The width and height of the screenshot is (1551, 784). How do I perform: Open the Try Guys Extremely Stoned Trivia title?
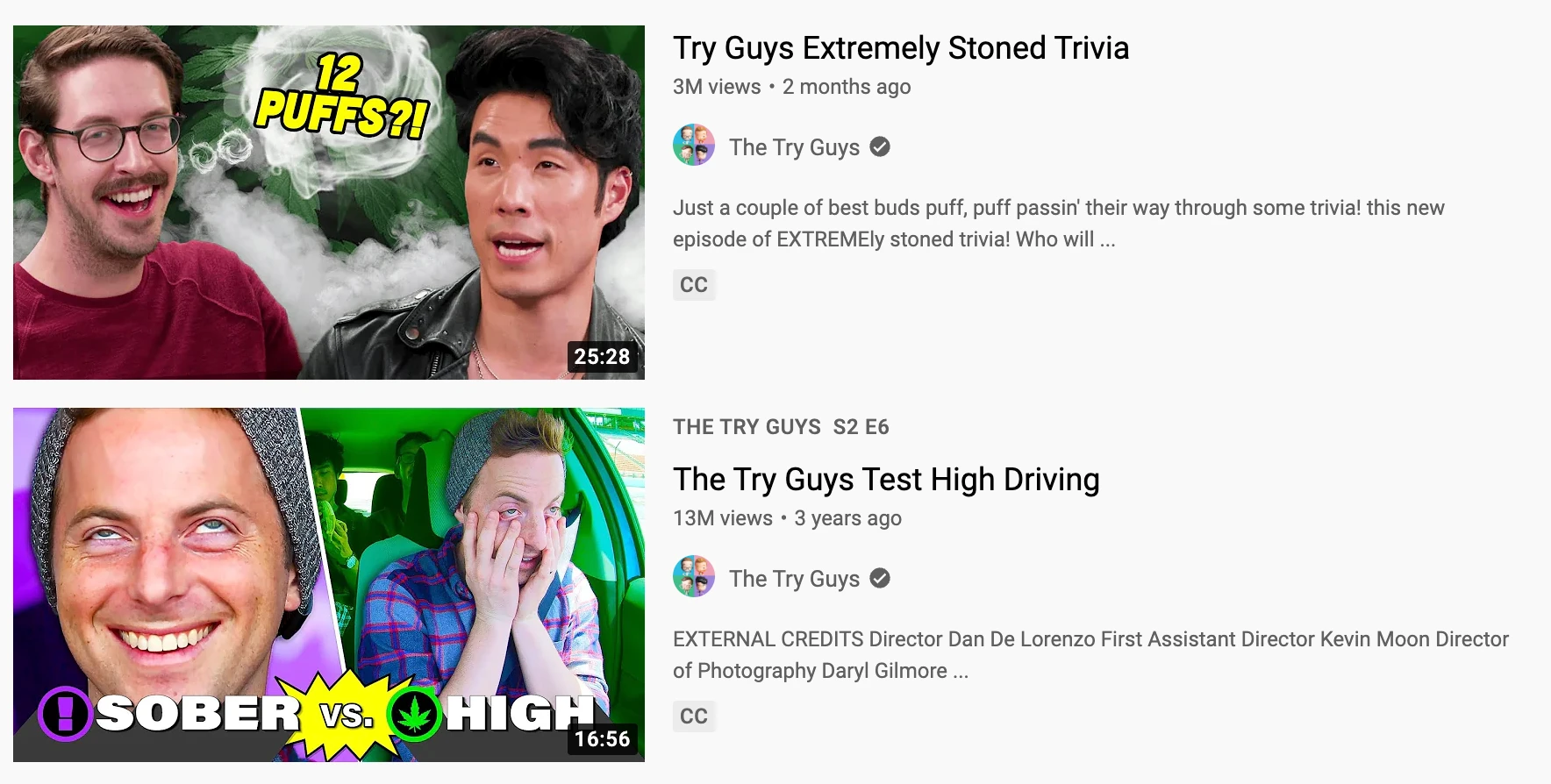(x=900, y=48)
